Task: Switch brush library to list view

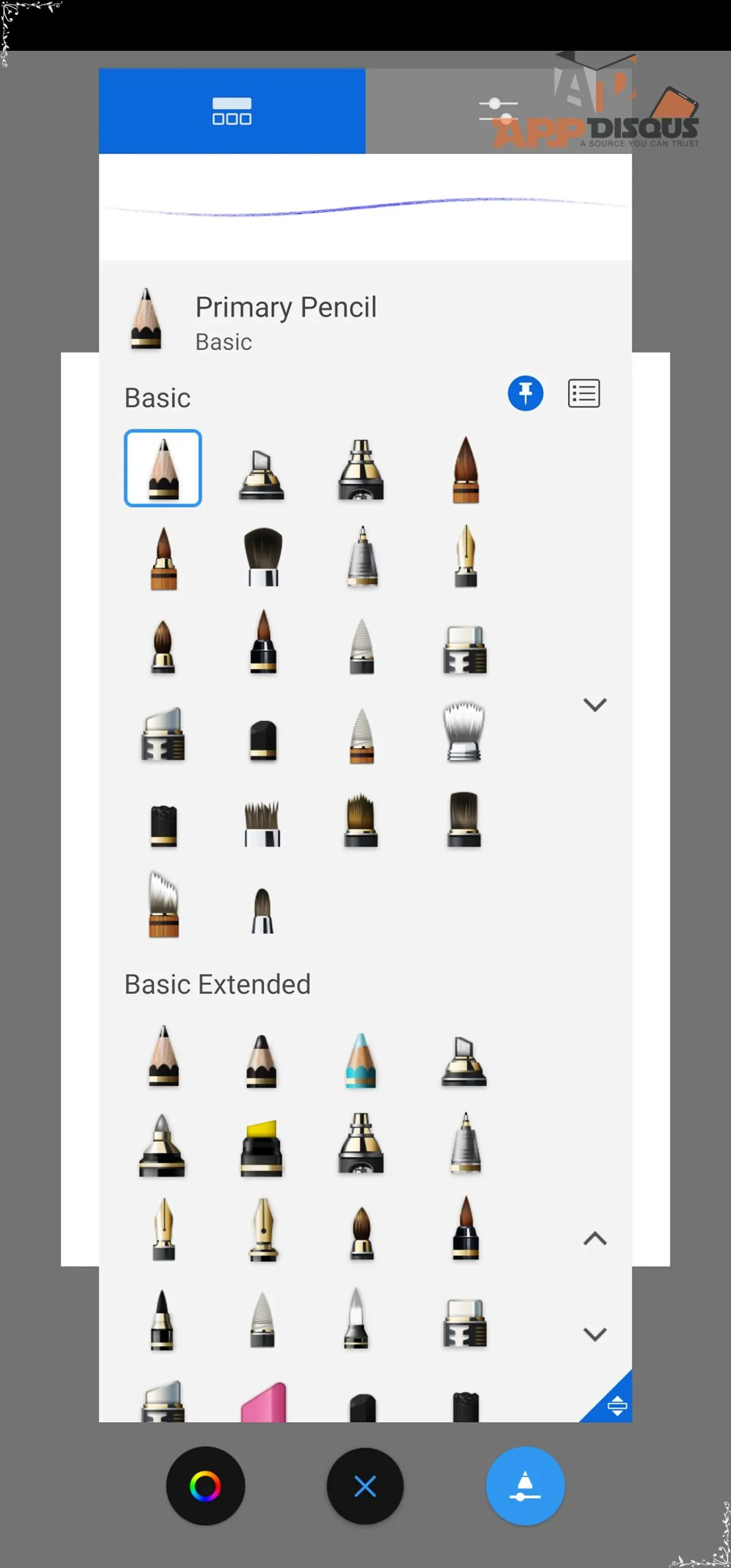Action: (x=583, y=393)
